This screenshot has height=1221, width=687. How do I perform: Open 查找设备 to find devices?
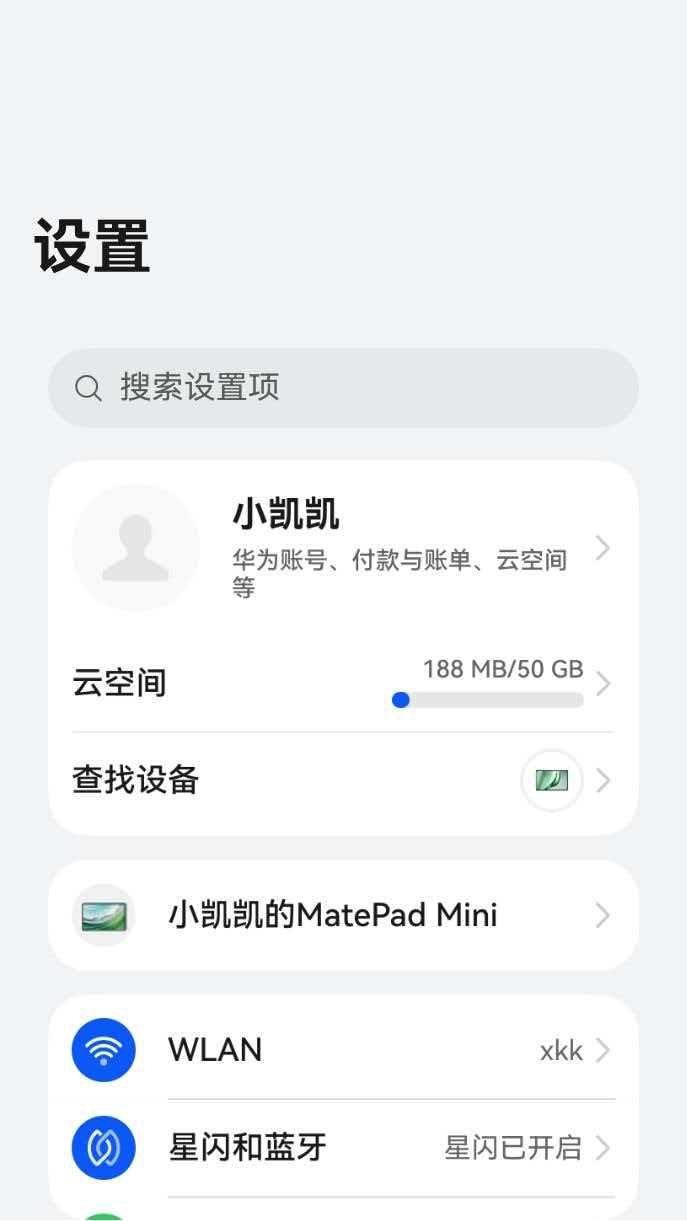click(x=343, y=780)
